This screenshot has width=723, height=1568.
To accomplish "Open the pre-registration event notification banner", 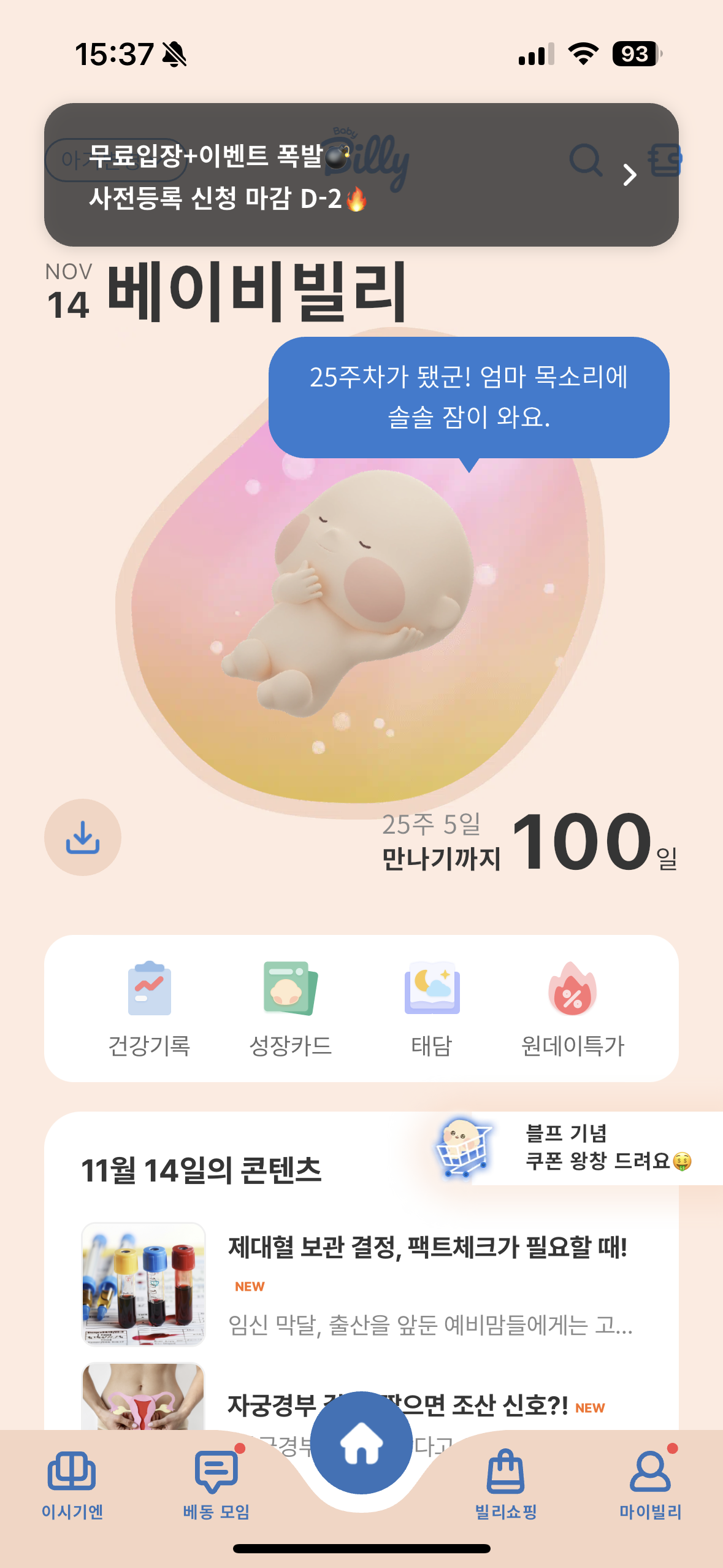I will pyautogui.click(x=361, y=175).
